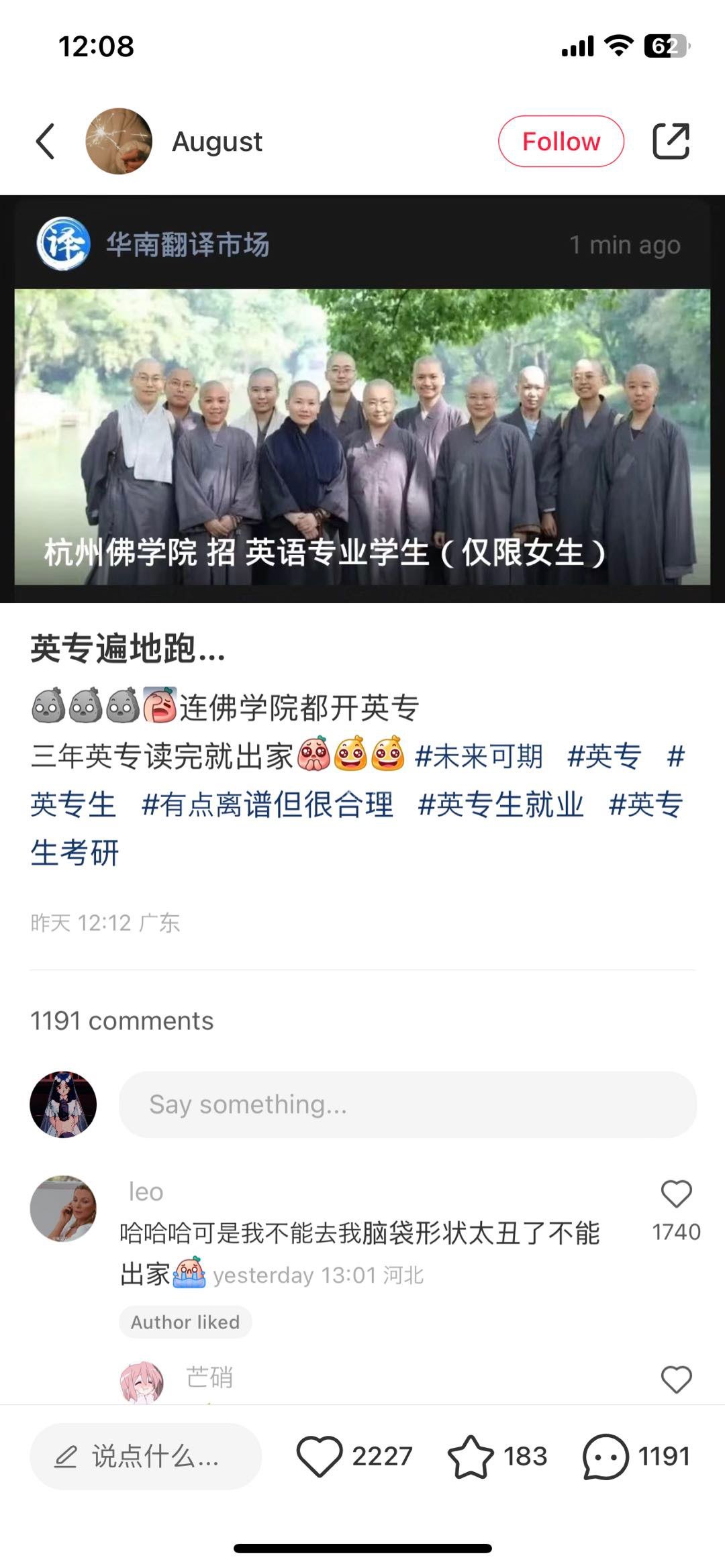This screenshot has width=725, height=1568.
Task: Share this post
Action: 671,142
